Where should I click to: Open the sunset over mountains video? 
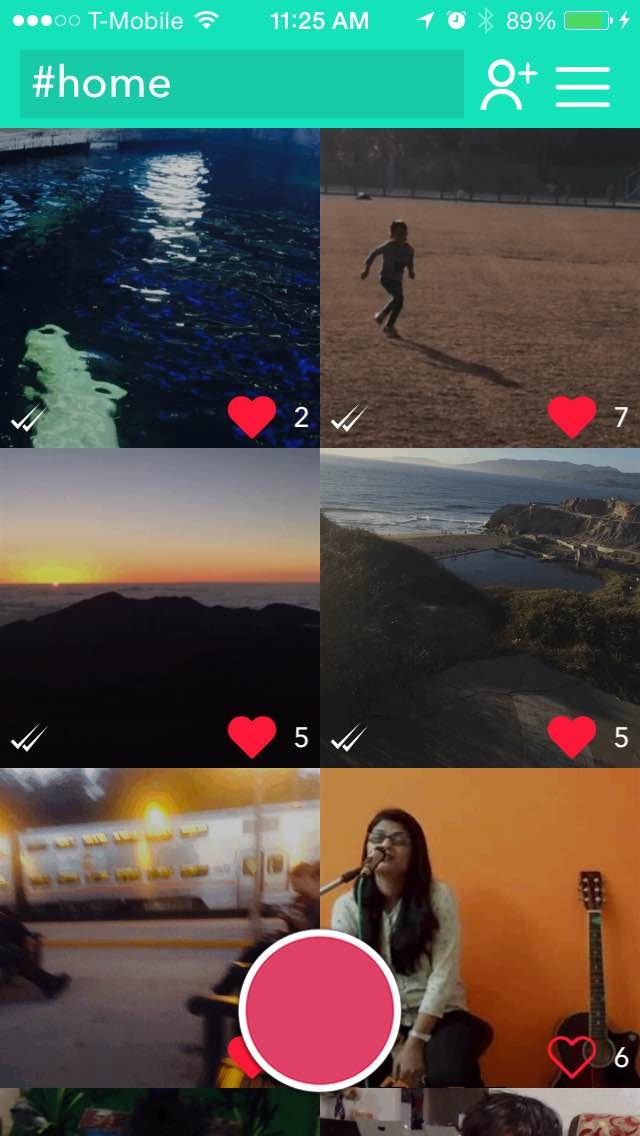pos(160,600)
